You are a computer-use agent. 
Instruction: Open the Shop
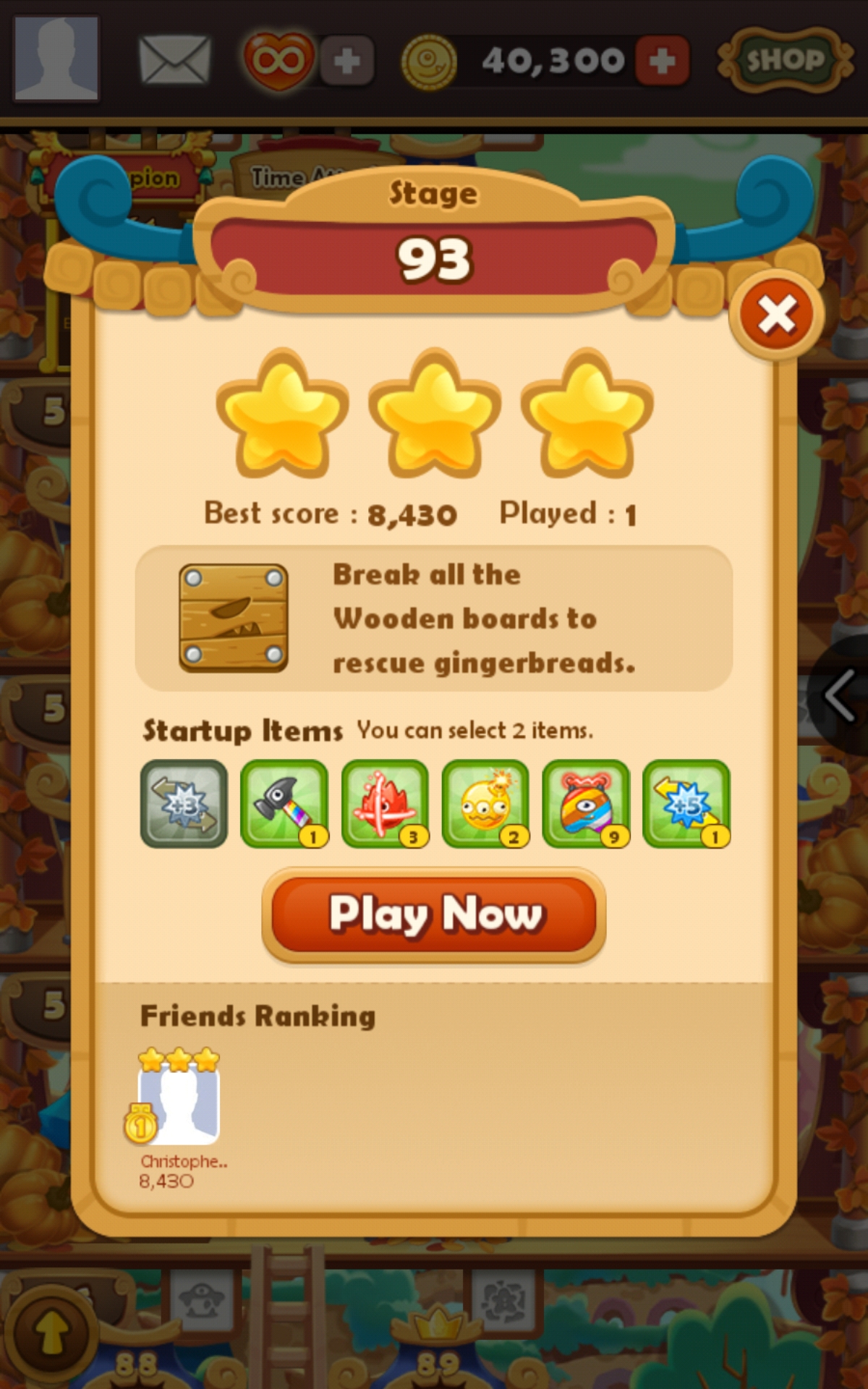[x=784, y=60]
